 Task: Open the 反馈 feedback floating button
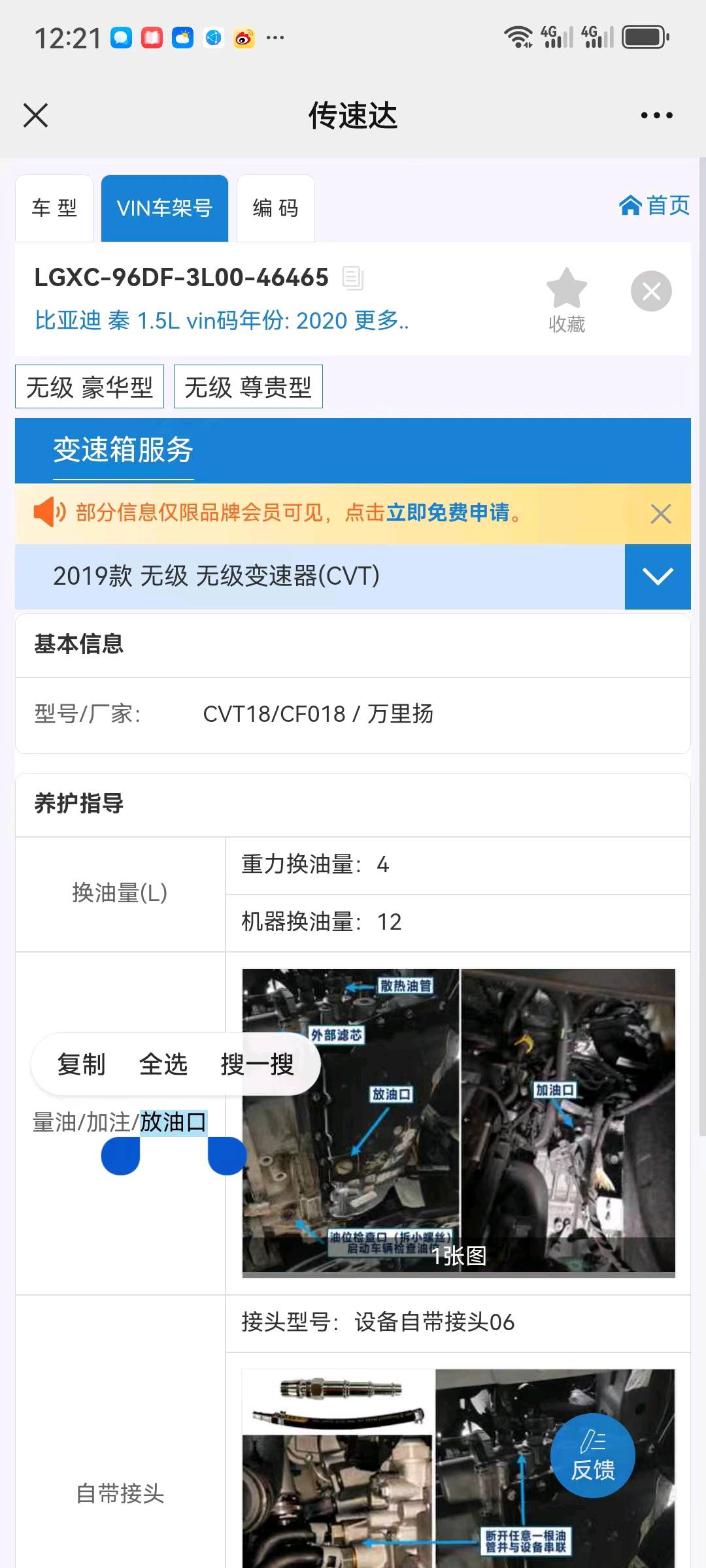[x=593, y=1456]
